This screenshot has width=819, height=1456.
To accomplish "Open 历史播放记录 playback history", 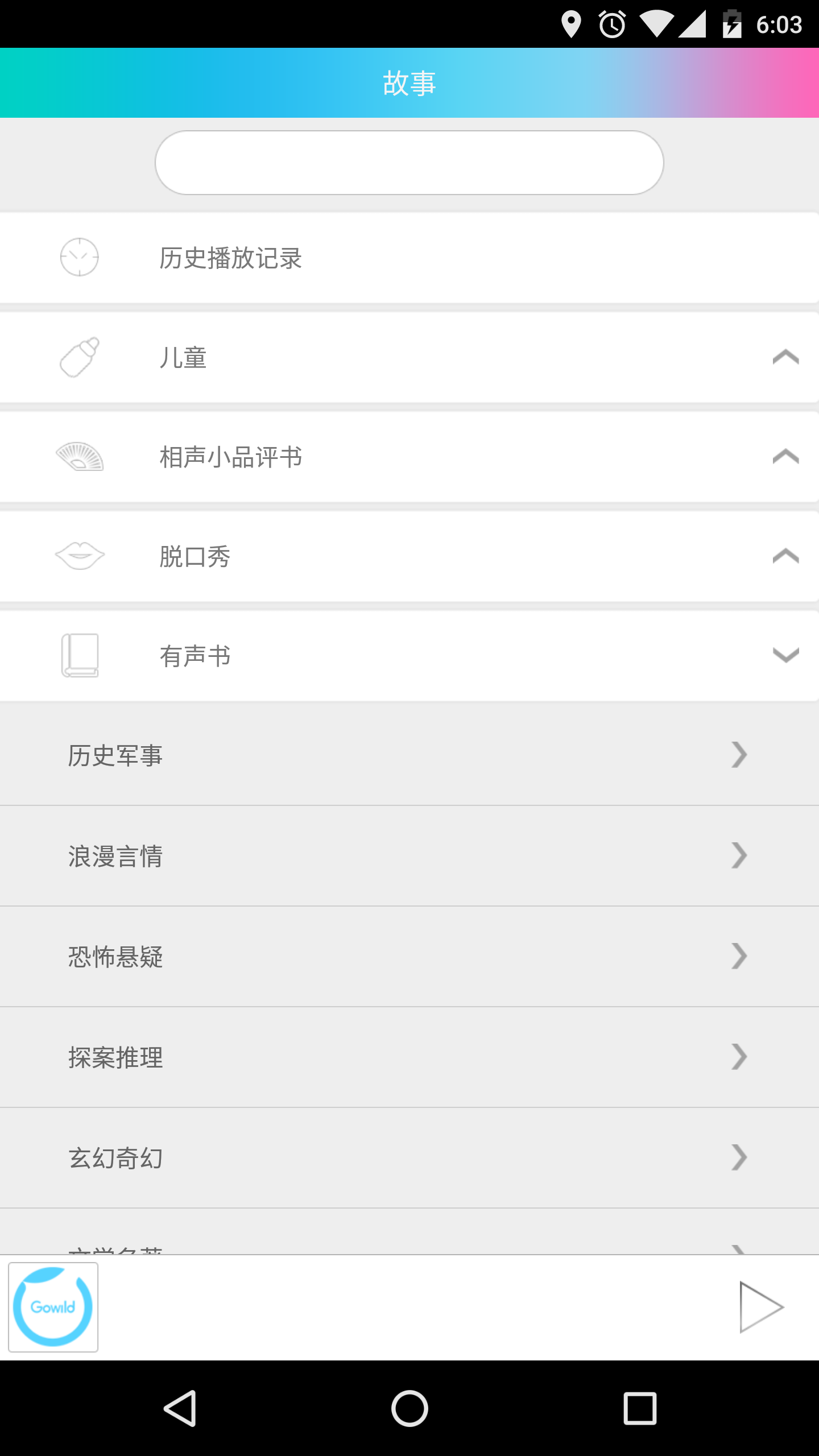I will point(409,258).
